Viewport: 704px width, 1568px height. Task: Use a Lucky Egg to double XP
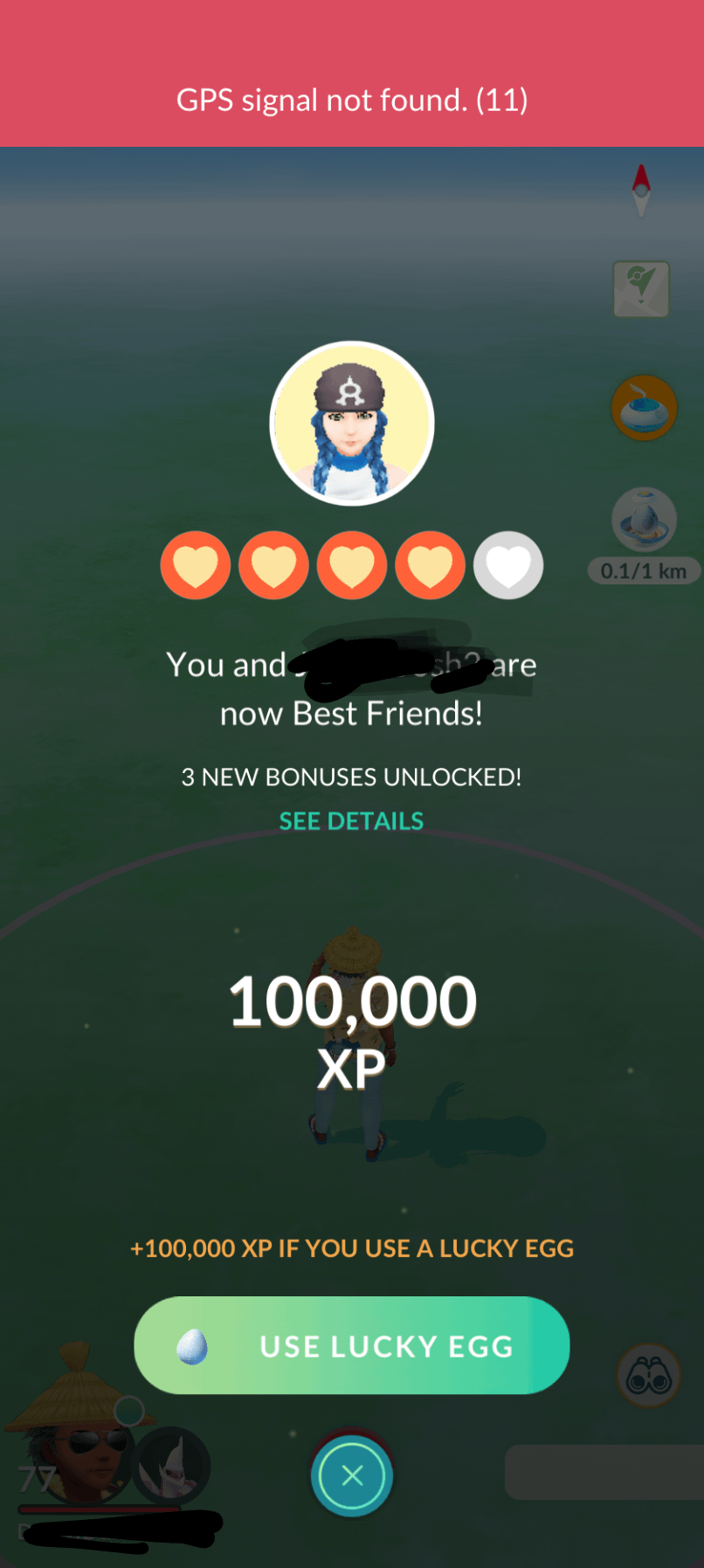tap(351, 1345)
